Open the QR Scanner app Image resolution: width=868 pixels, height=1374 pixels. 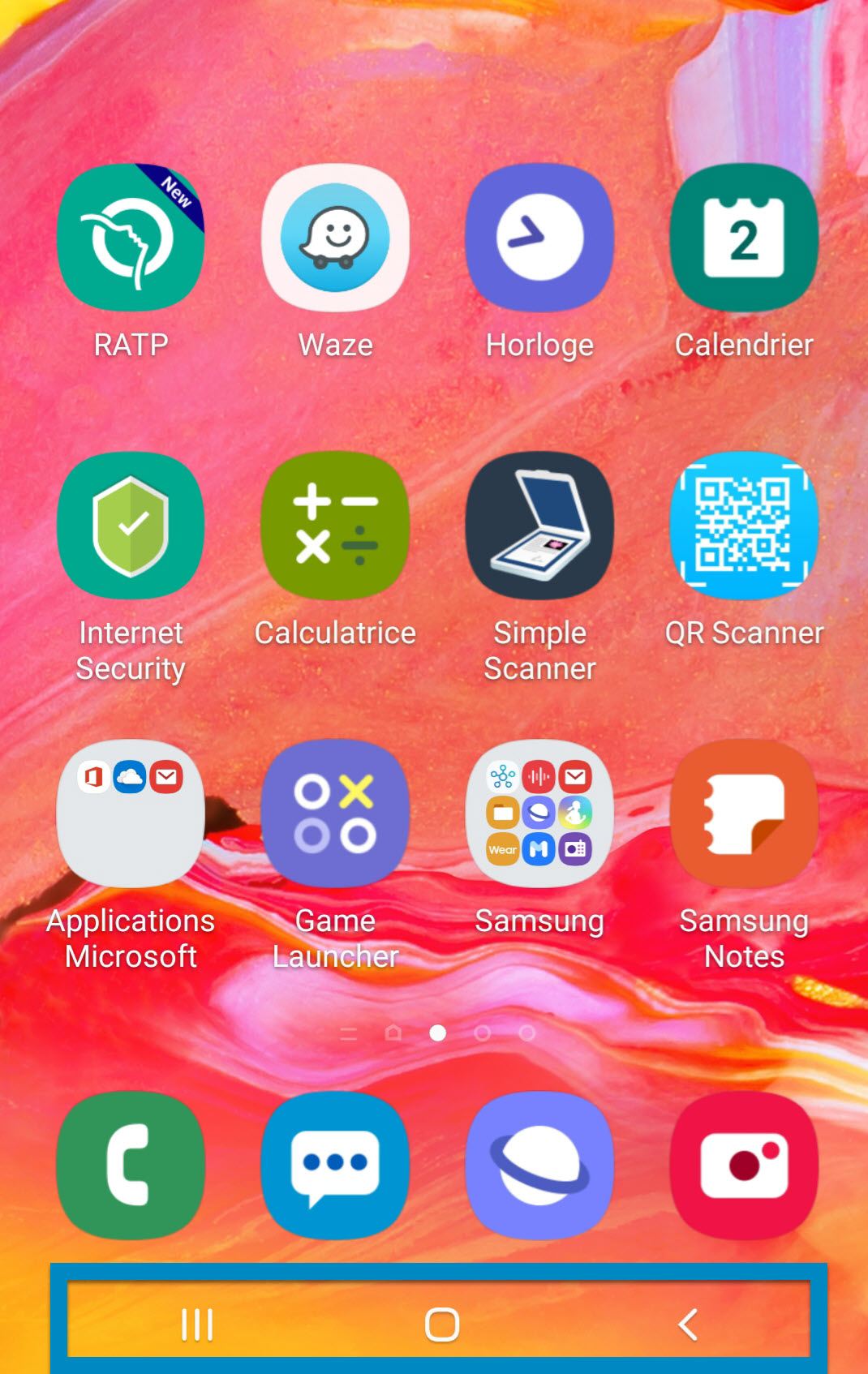744,526
